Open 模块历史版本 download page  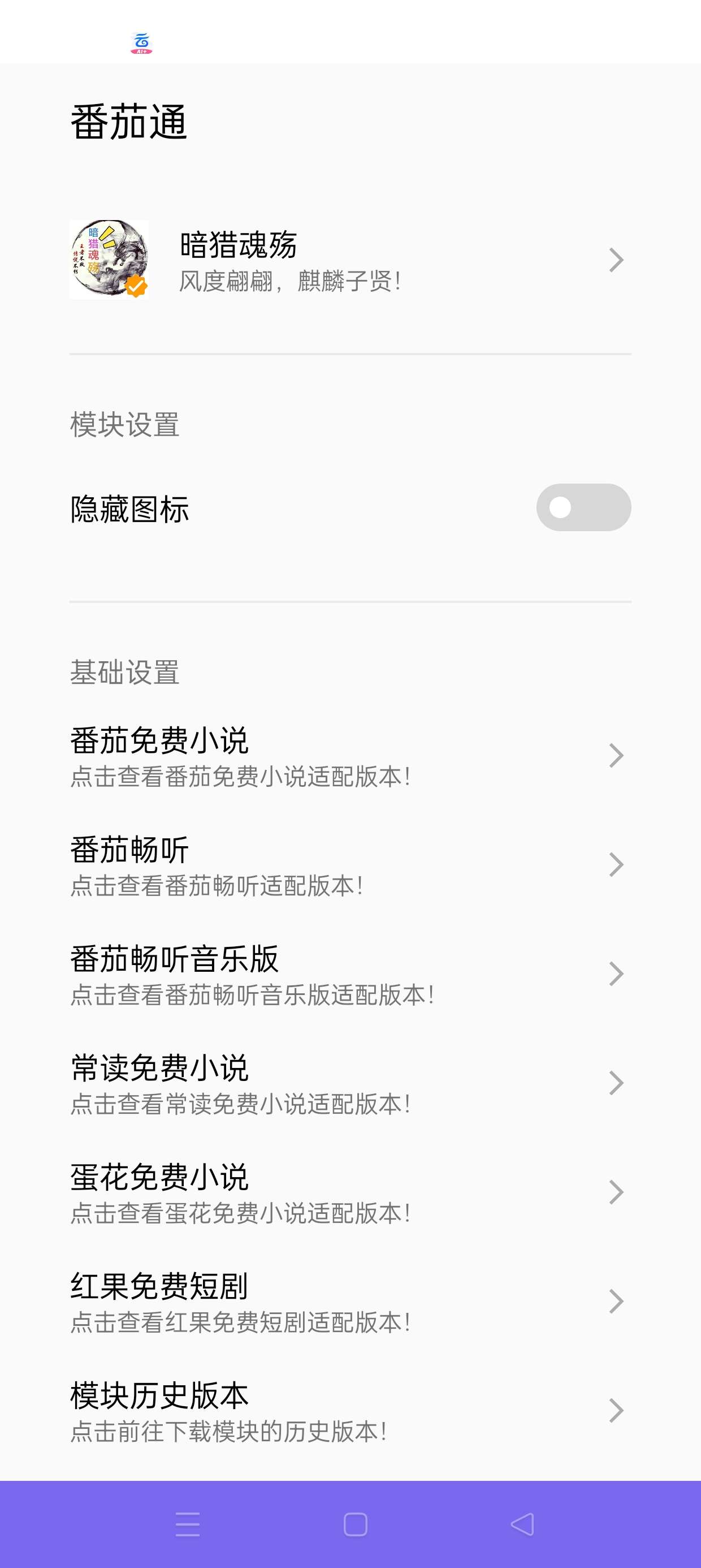click(x=350, y=1410)
